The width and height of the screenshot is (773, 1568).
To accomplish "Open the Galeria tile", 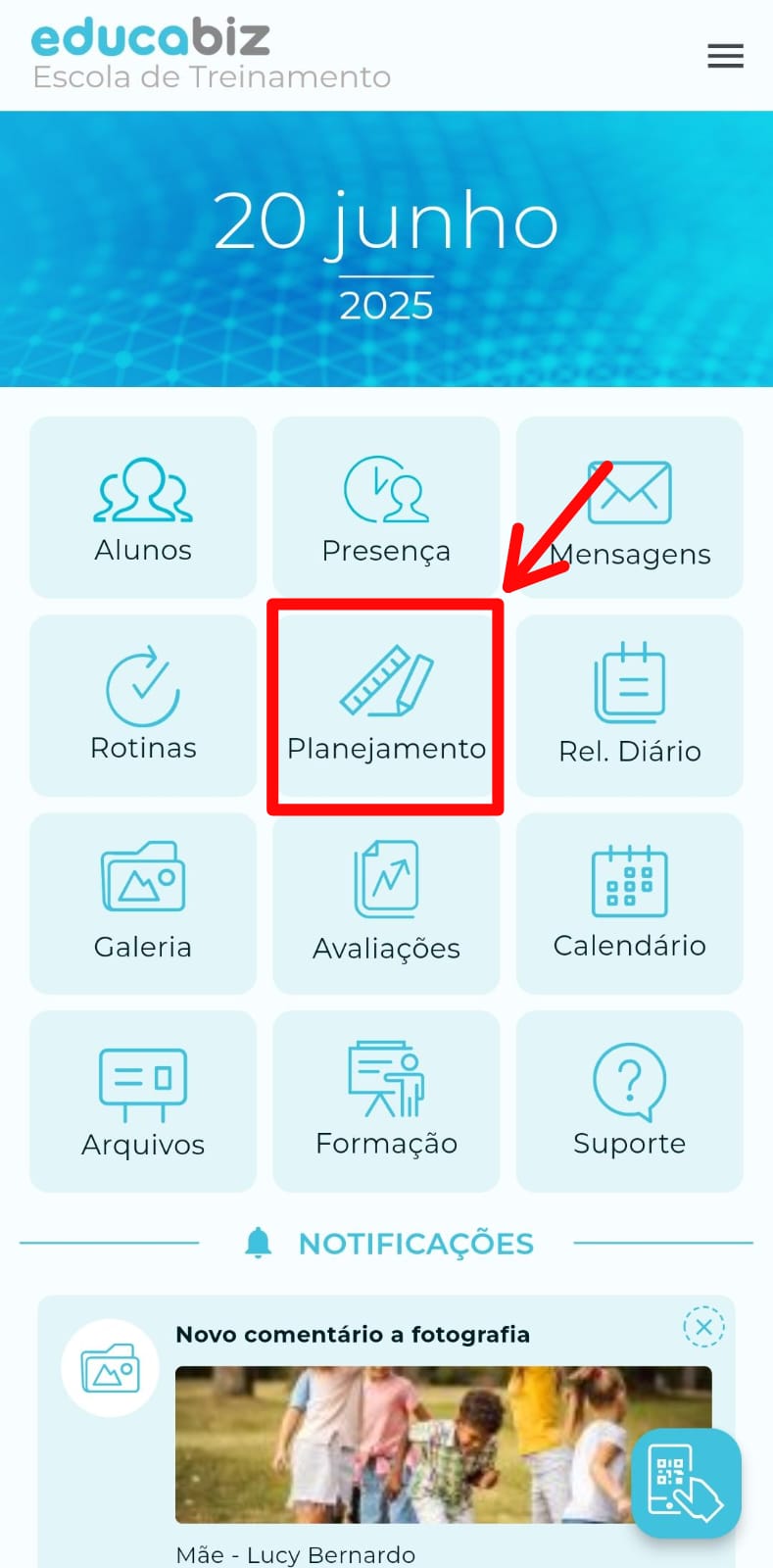I will (x=143, y=904).
